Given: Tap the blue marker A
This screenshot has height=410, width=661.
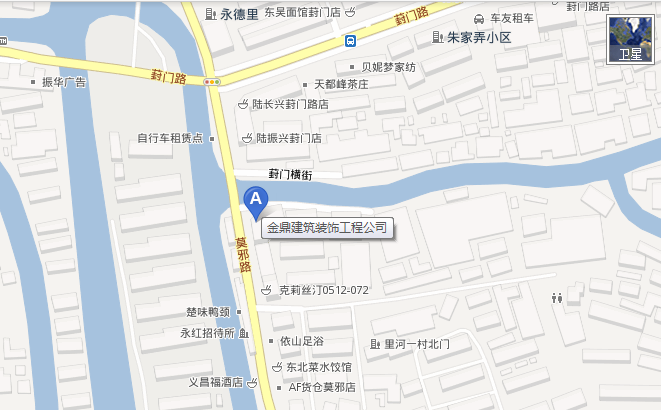Looking at the screenshot, I should point(255,201).
